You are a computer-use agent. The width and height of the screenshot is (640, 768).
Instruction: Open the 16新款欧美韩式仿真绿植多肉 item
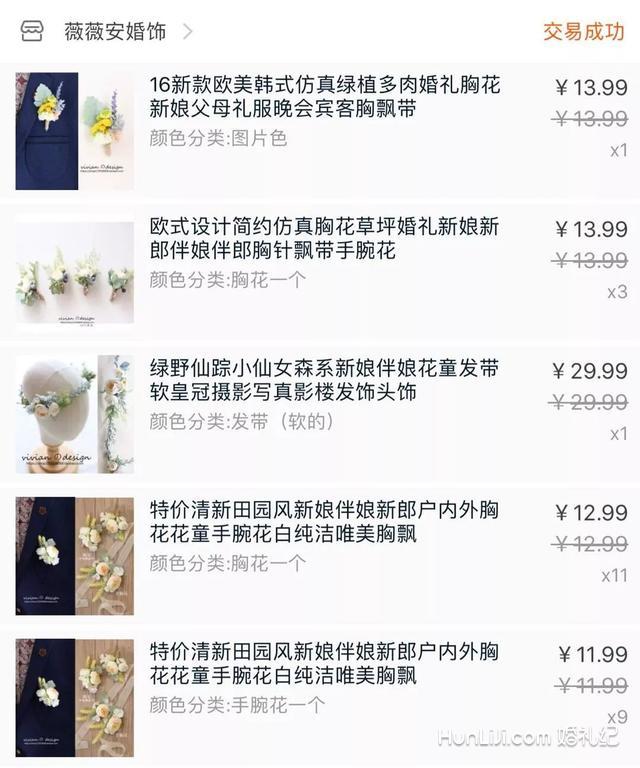click(324, 97)
